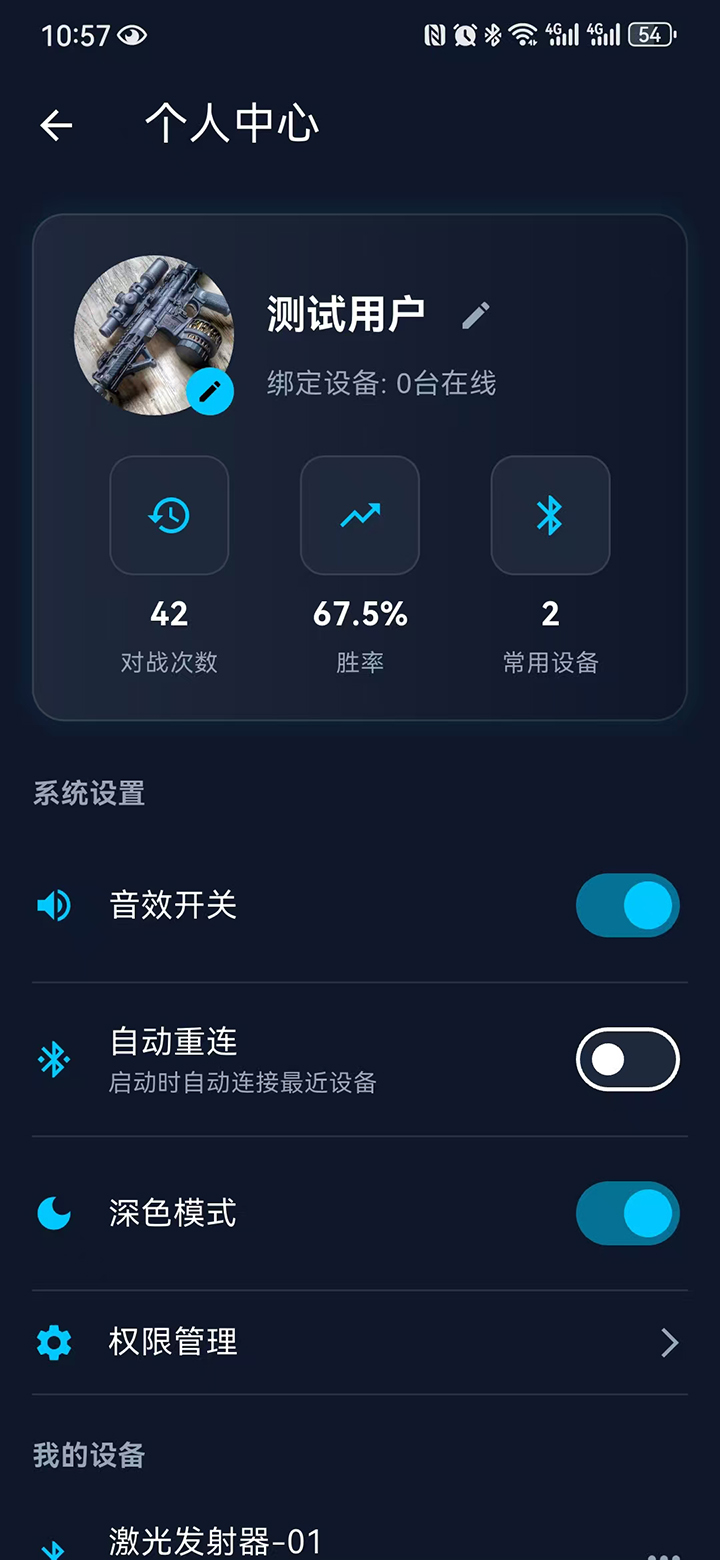Select the 胜率 statistic card
The width and height of the screenshot is (720, 1560).
(360, 560)
